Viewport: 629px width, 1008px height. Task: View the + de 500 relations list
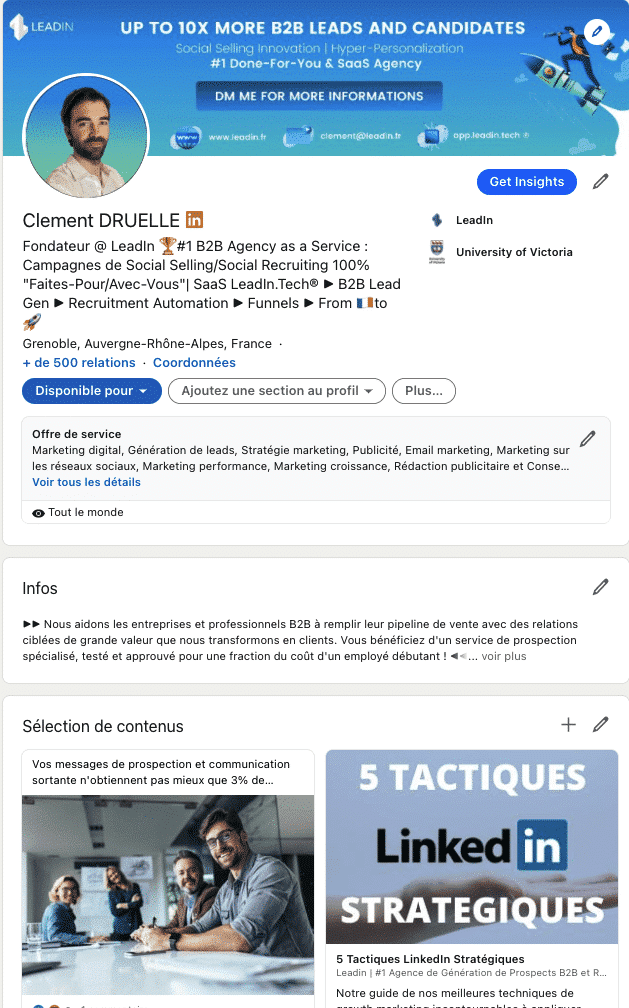click(x=79, y=363)
